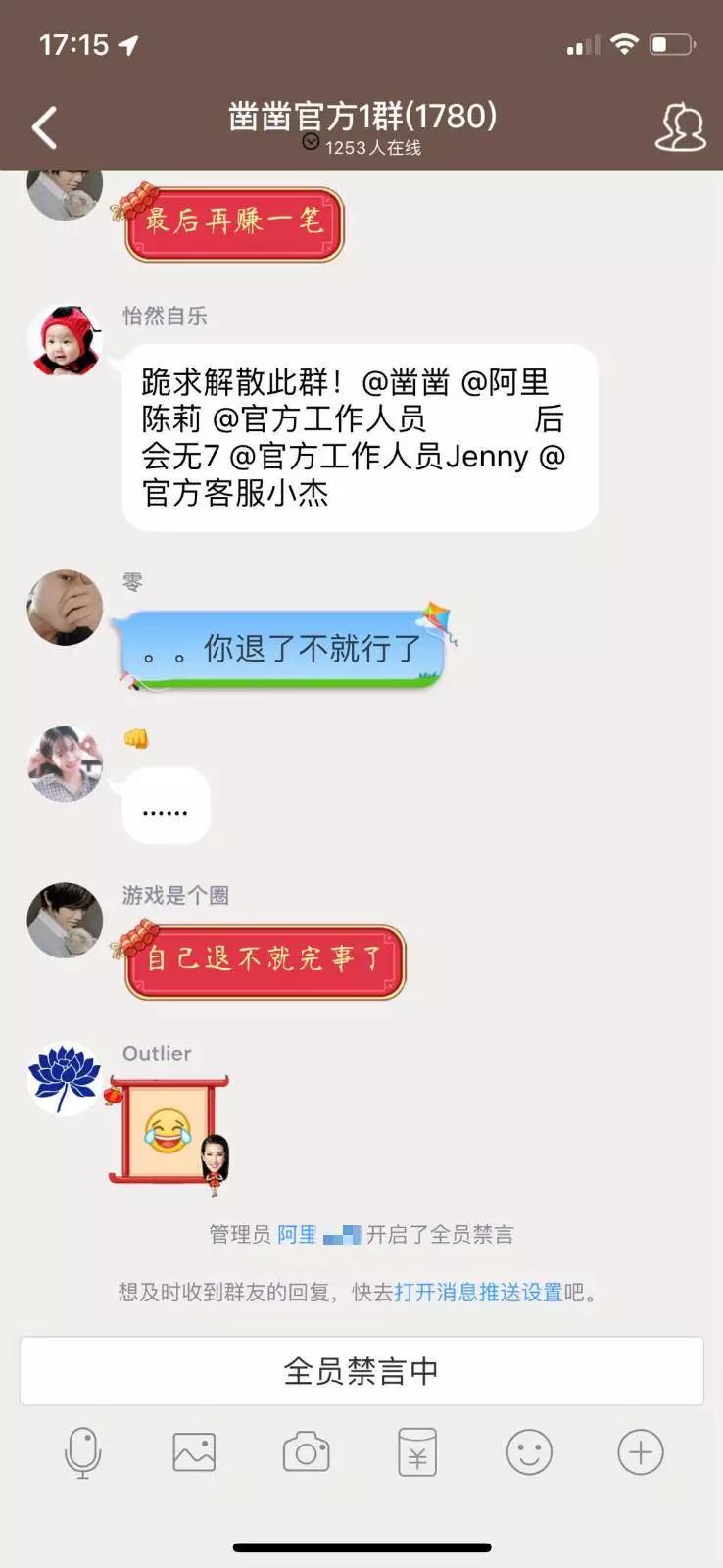Open 游戏是个圈's profile avatar
The height and width of the screenshot is (1568, 723).
tap(65, 920)
